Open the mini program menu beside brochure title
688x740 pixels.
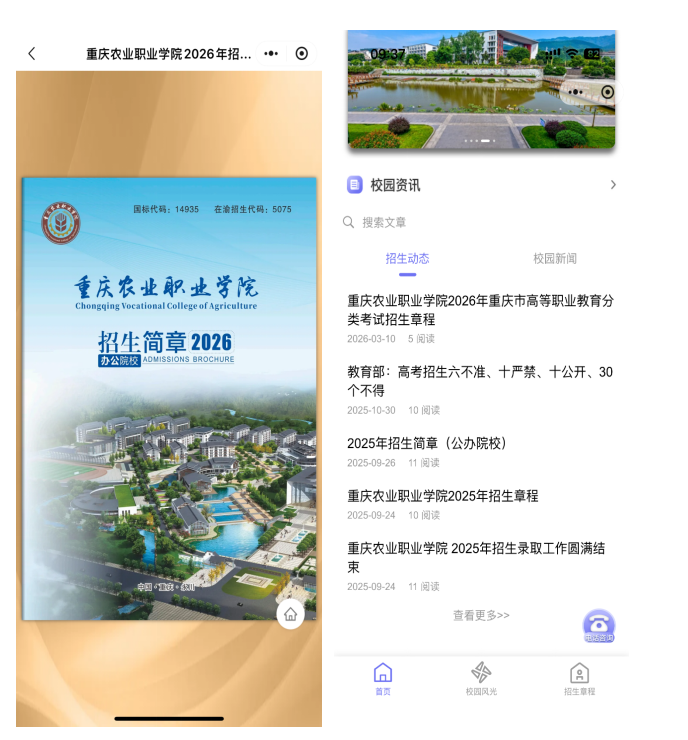click(271, 54)
